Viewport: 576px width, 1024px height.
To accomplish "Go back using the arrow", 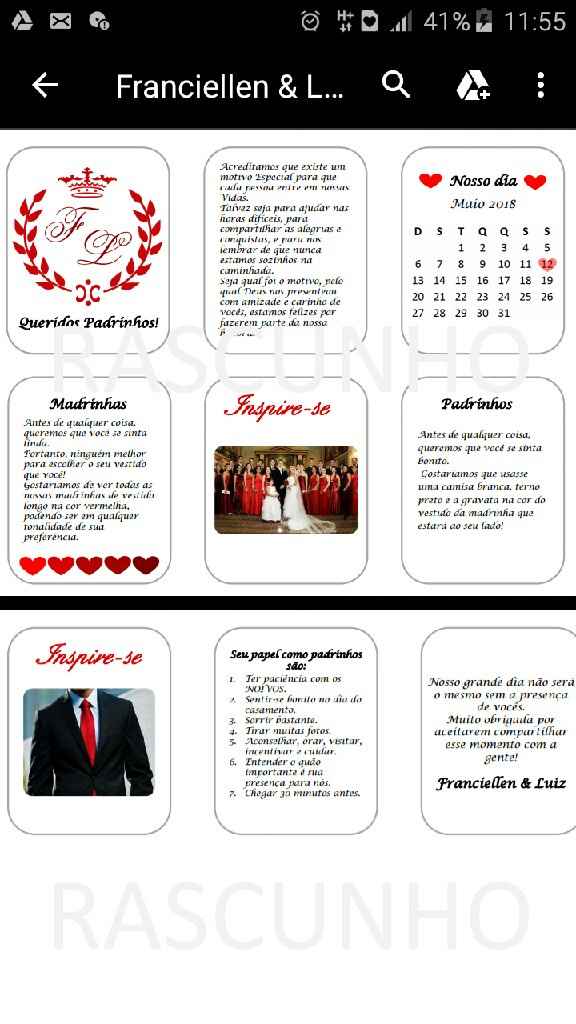I will (45, 86).
